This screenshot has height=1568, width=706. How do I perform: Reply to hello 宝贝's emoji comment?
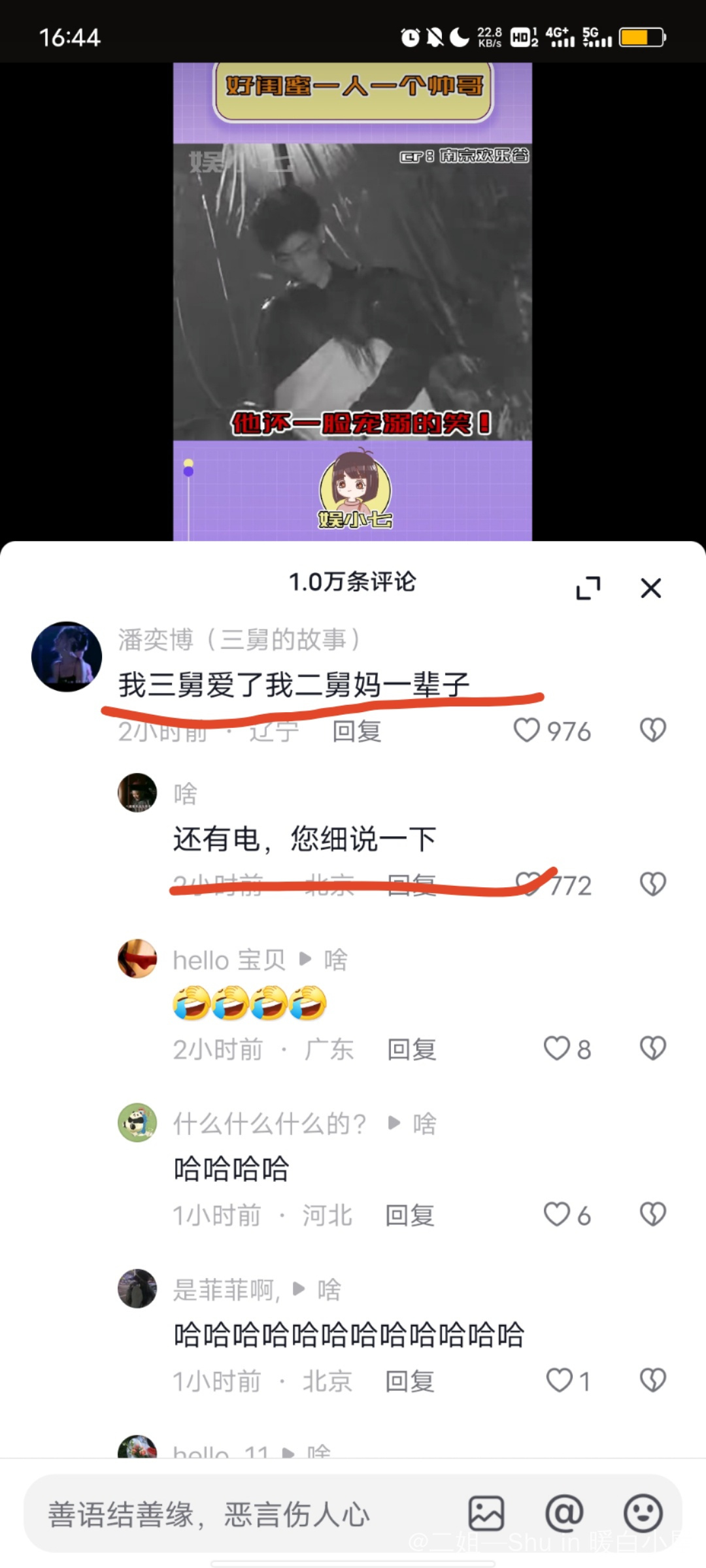(x=411, y=1050)
